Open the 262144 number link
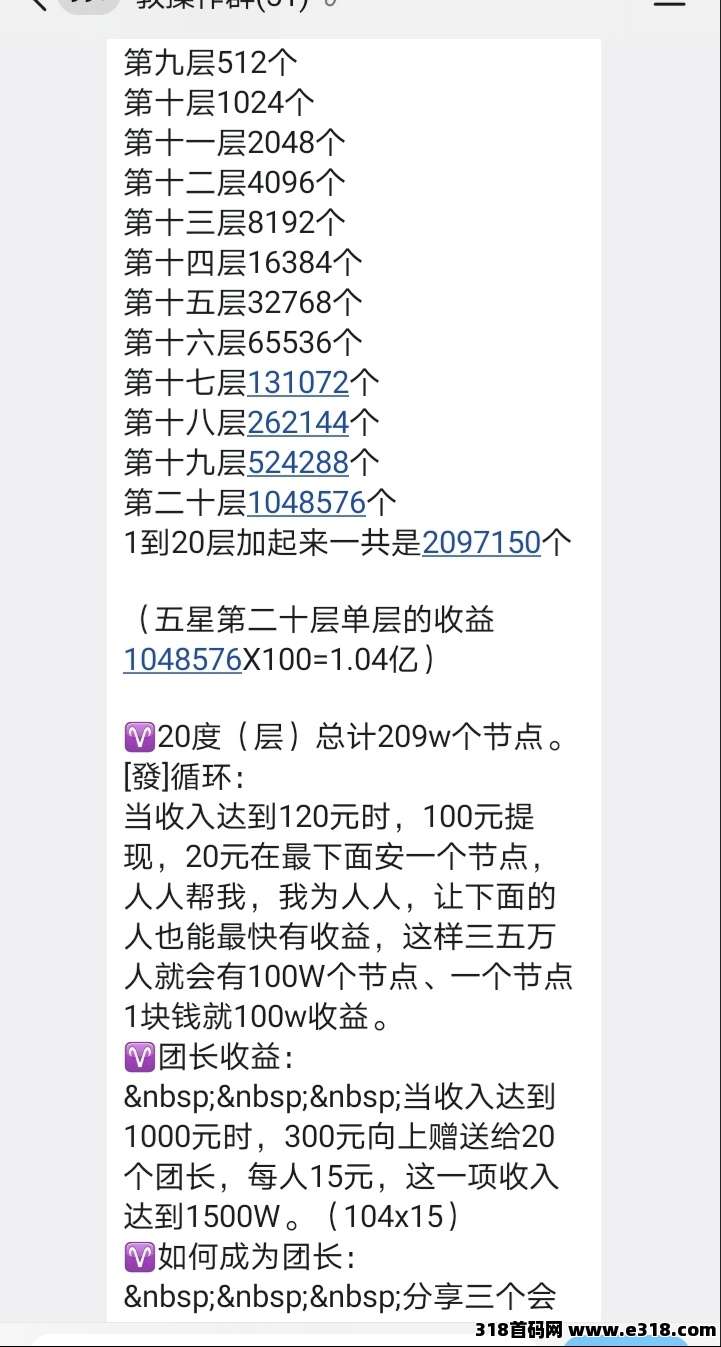 click(x=297, y=423)
